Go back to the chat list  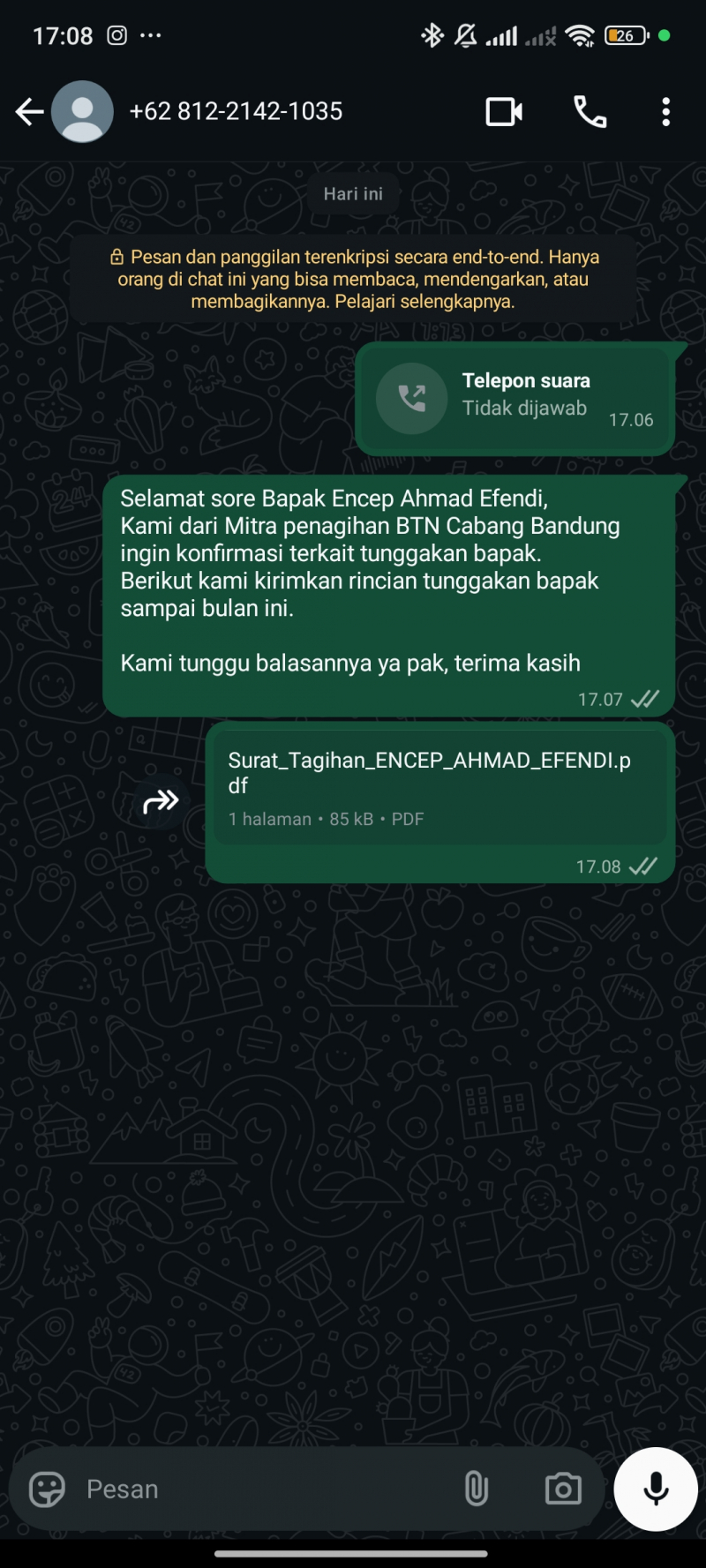pos(29,112)
